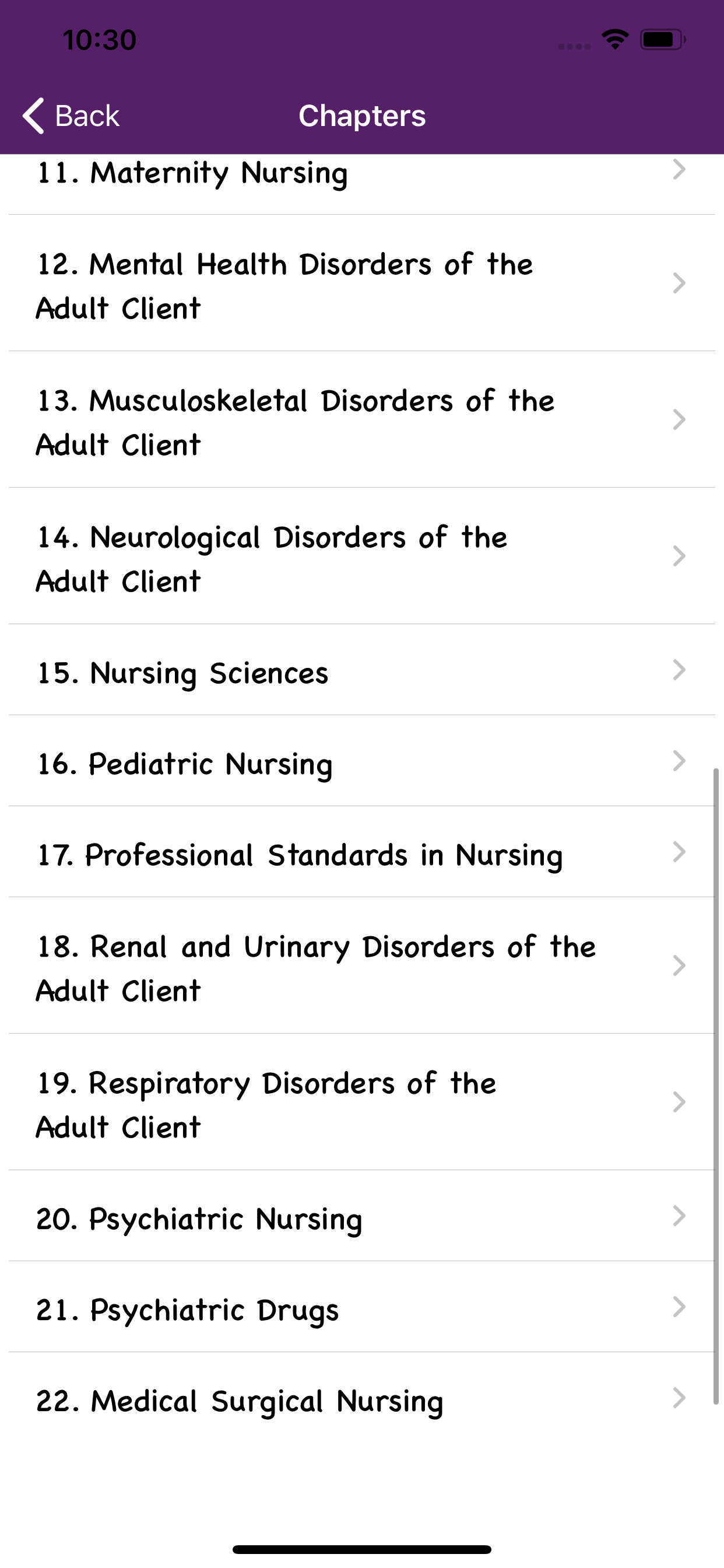Screen dimensions: 724x1568
Task: Open the Psychiatric Drugs chapter
Action: (362, 1307)
